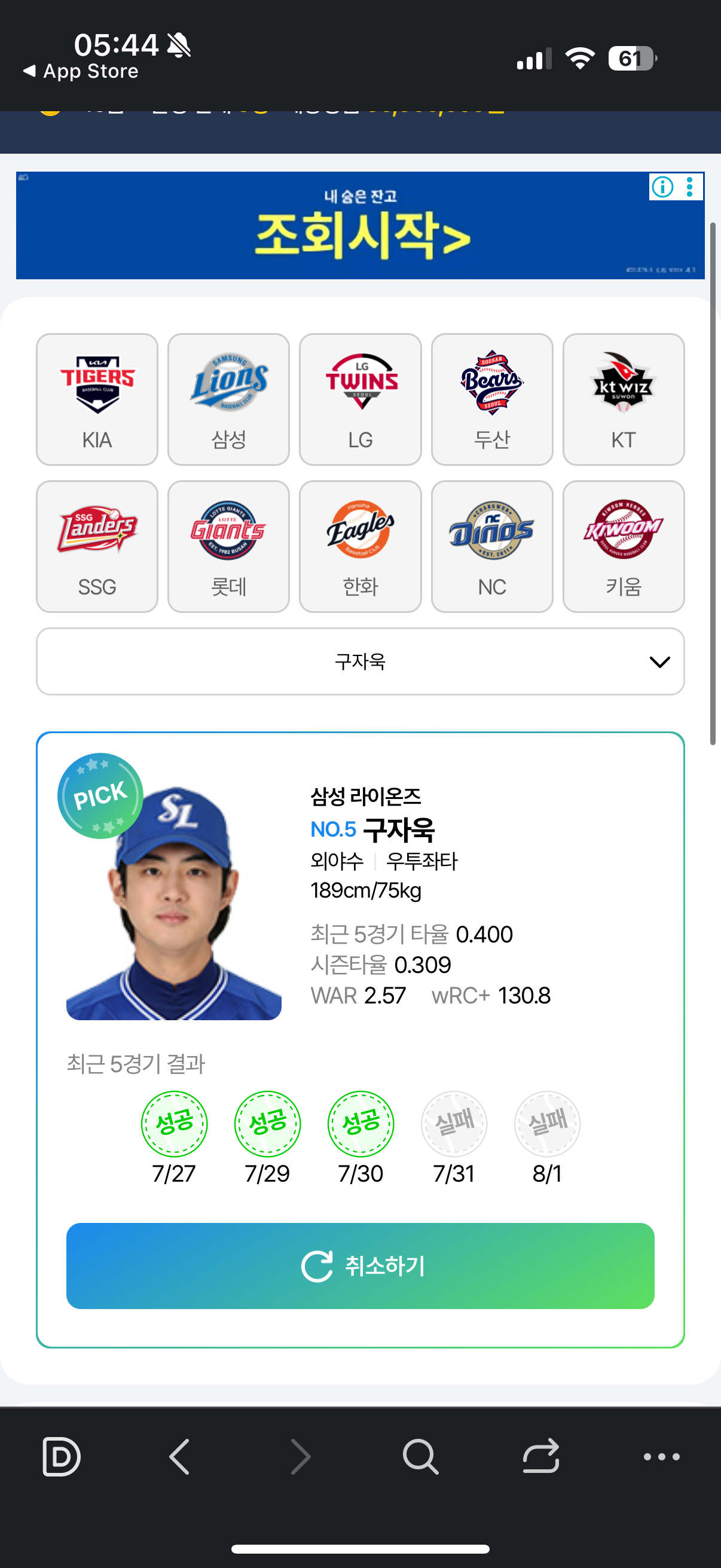The width and height of the screenshot is (721, 1568).
Task: Tap 취소하기 to cancel the pick
Action: [360, 1266]
